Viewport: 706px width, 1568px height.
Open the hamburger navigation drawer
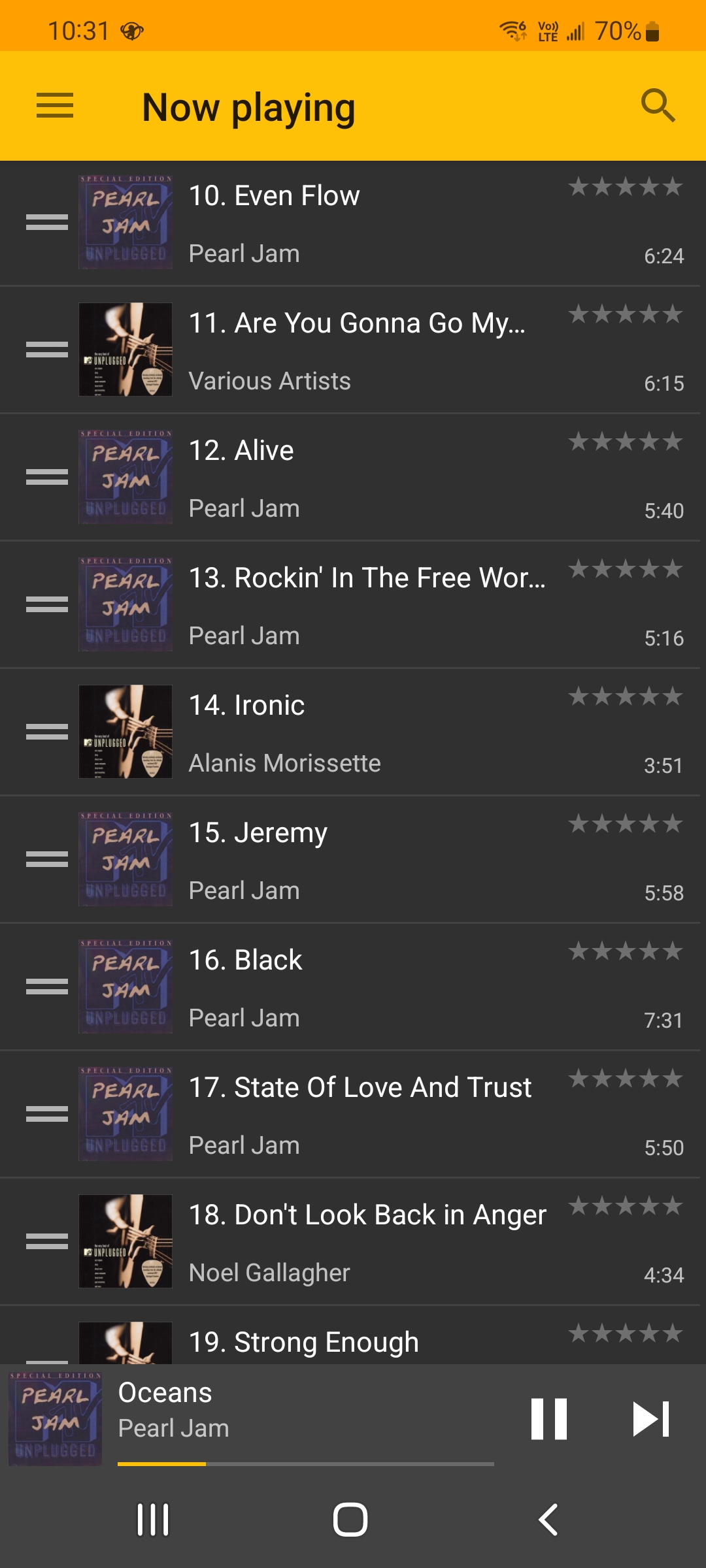[55, 106]
